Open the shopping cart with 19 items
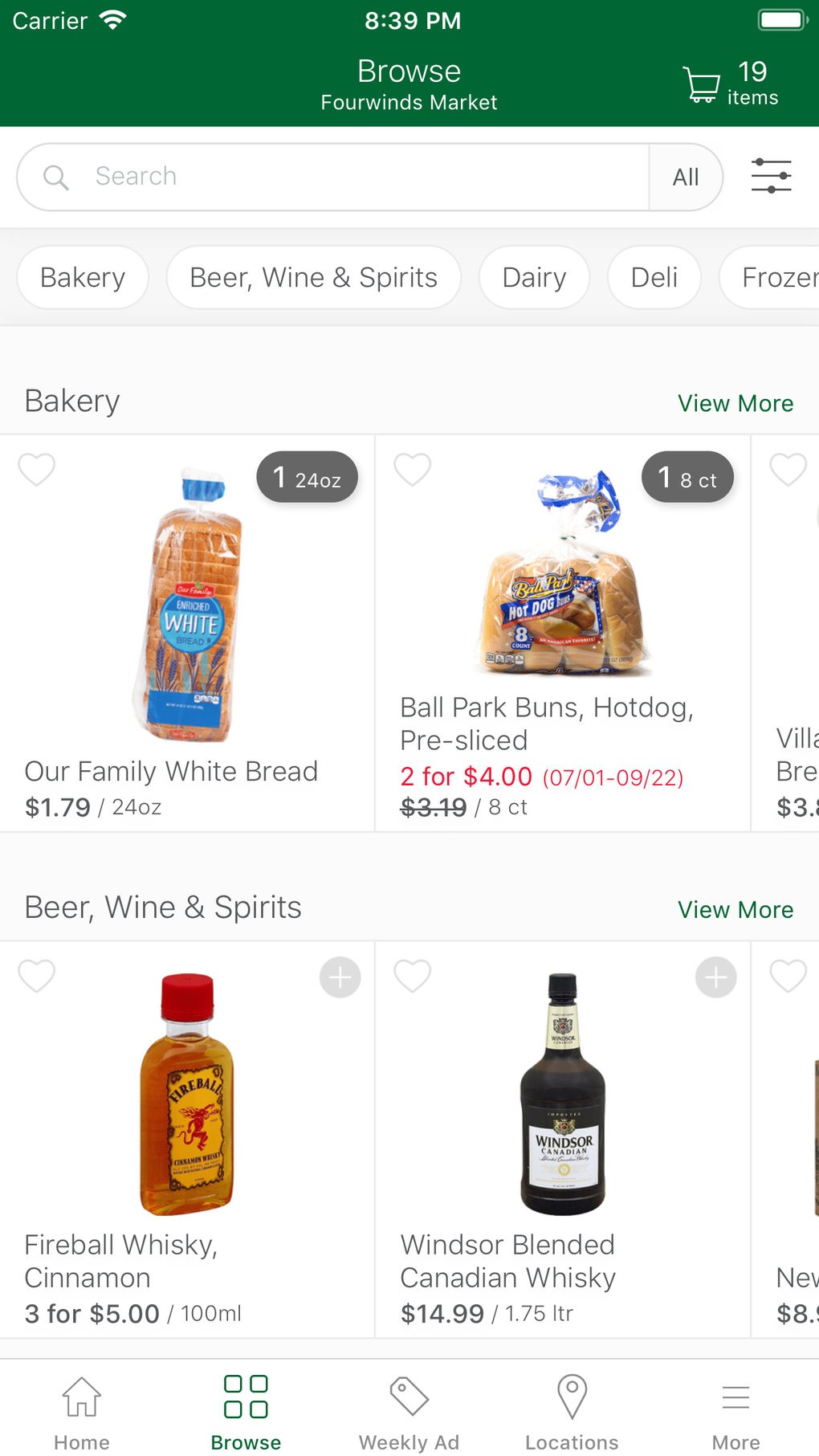The width and height of the screenshot is (819, 1456). click(729, 84)
